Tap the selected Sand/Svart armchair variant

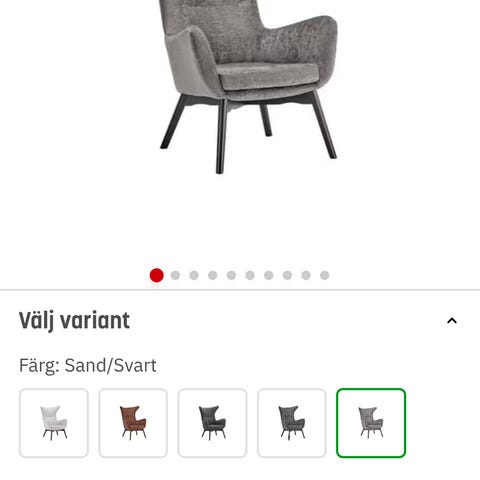click(x=371, y=423)
